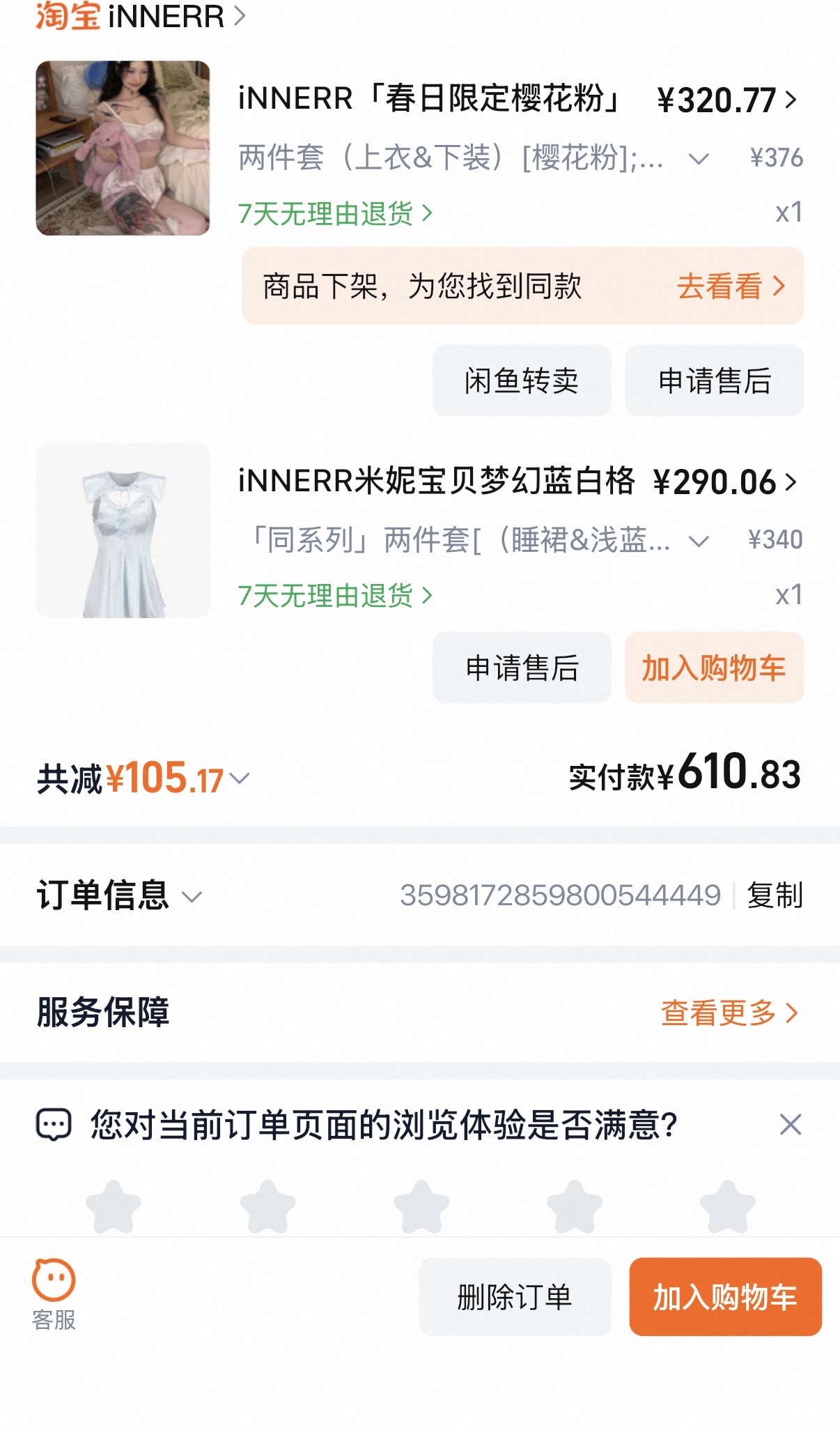Request 申请售后 for the 蓝白格 item
Viewport: 840px width, 1430px height.
[521, 668]
